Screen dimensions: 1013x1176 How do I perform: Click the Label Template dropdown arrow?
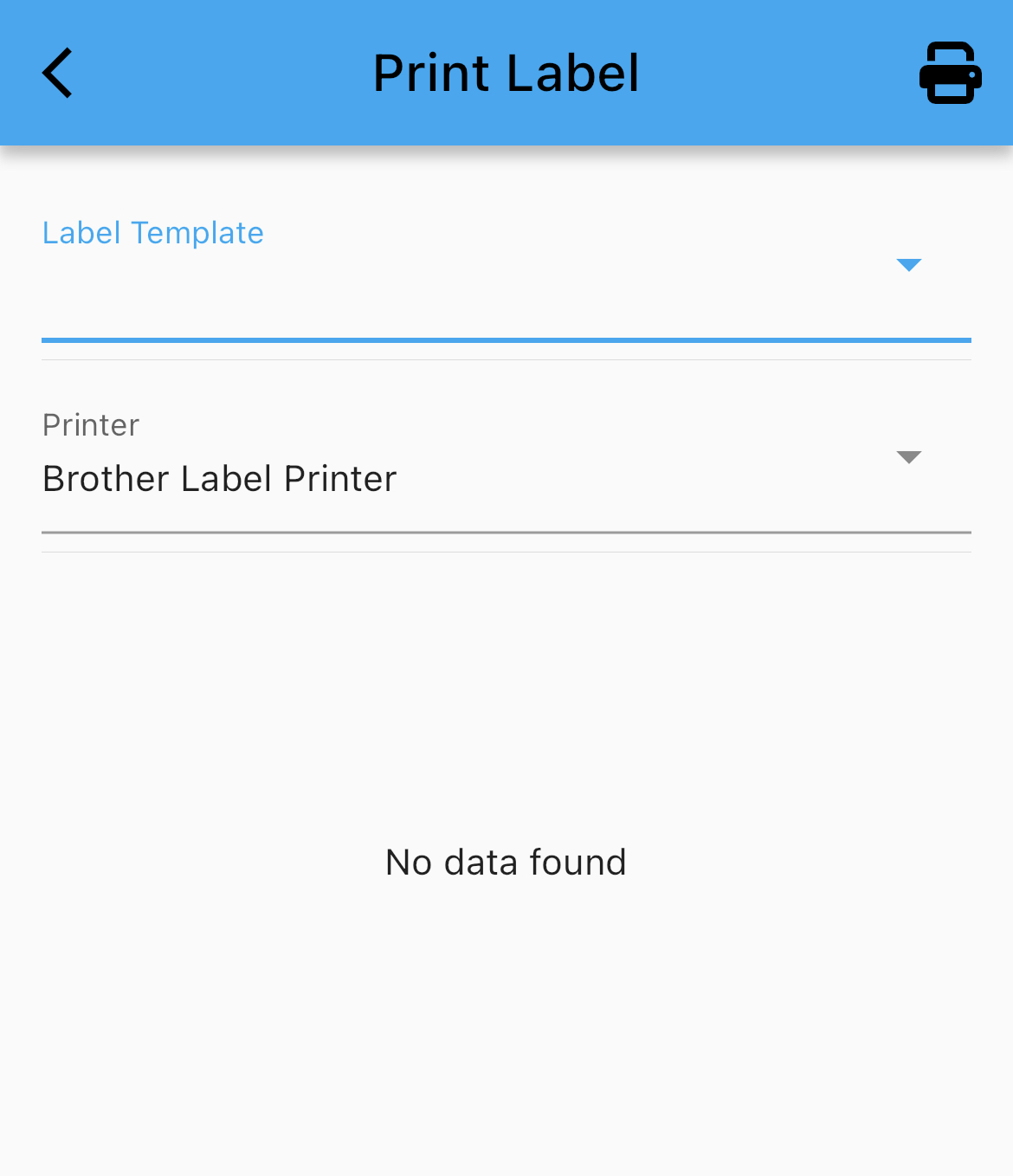tap(909, 265)
